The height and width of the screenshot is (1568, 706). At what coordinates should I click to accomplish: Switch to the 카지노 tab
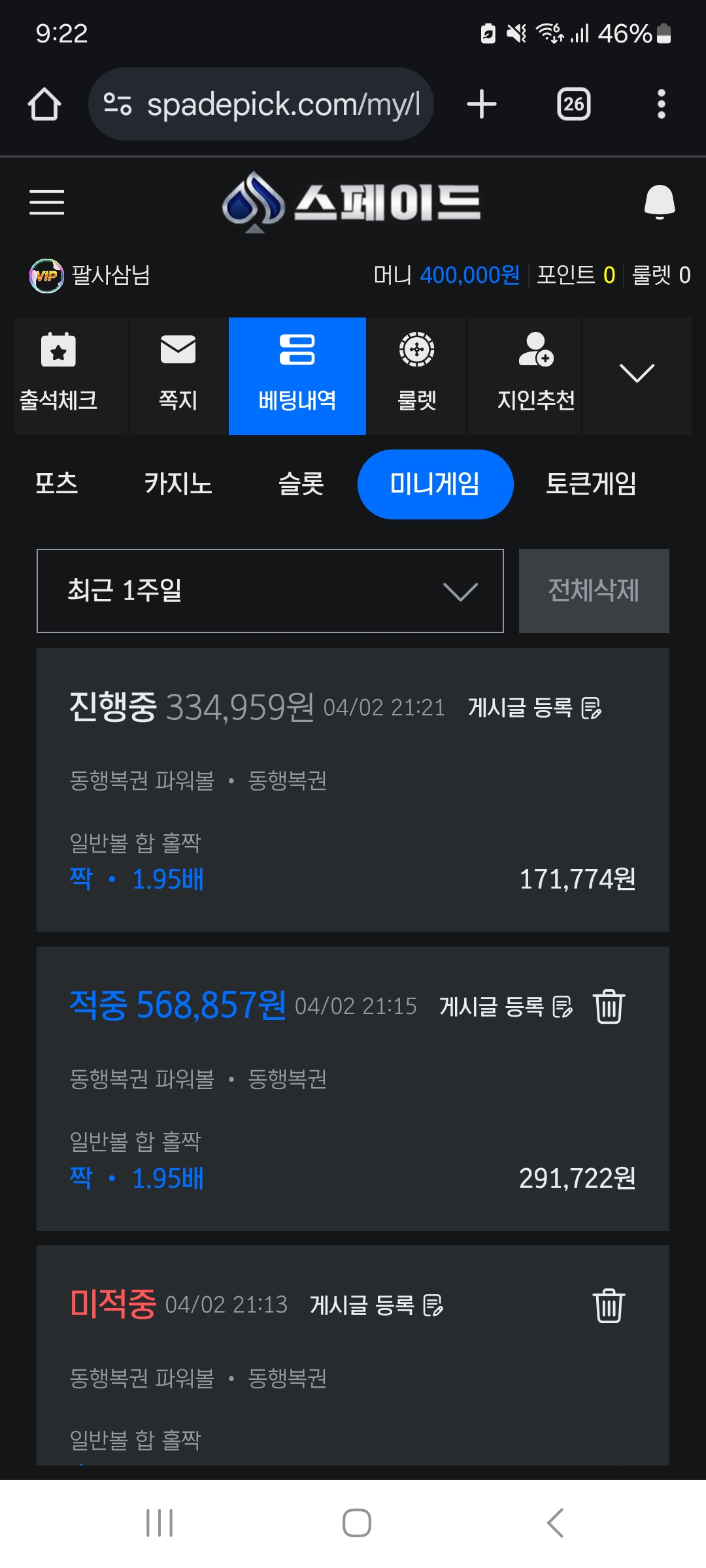pyautogui.click(x=178, y=484)
